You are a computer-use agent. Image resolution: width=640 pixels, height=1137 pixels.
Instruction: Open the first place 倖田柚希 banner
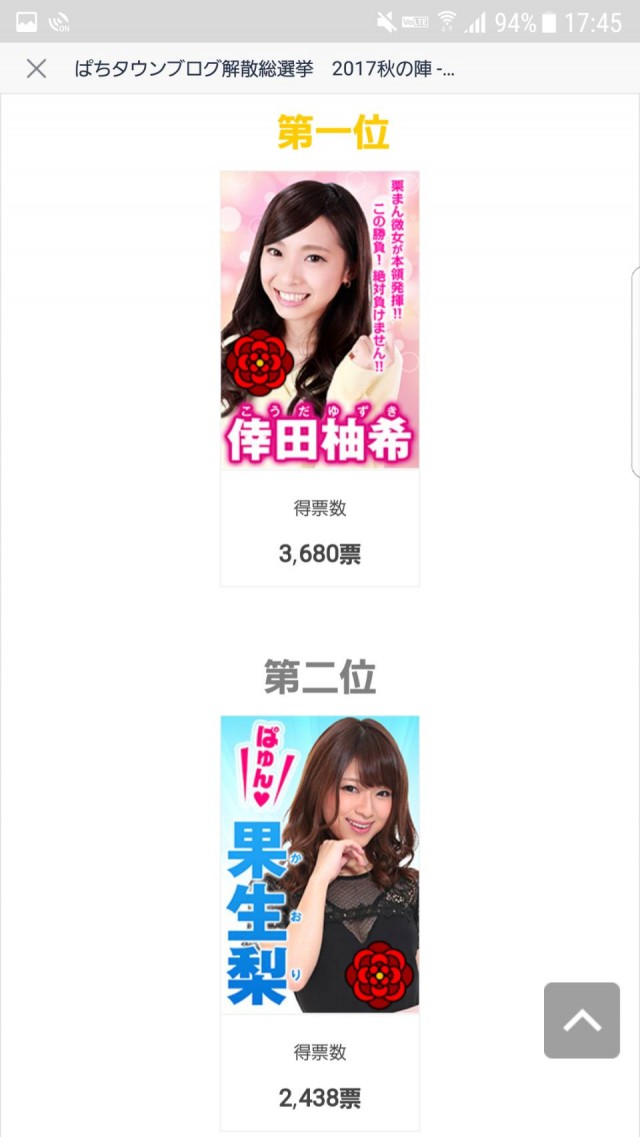click(320, 320)
